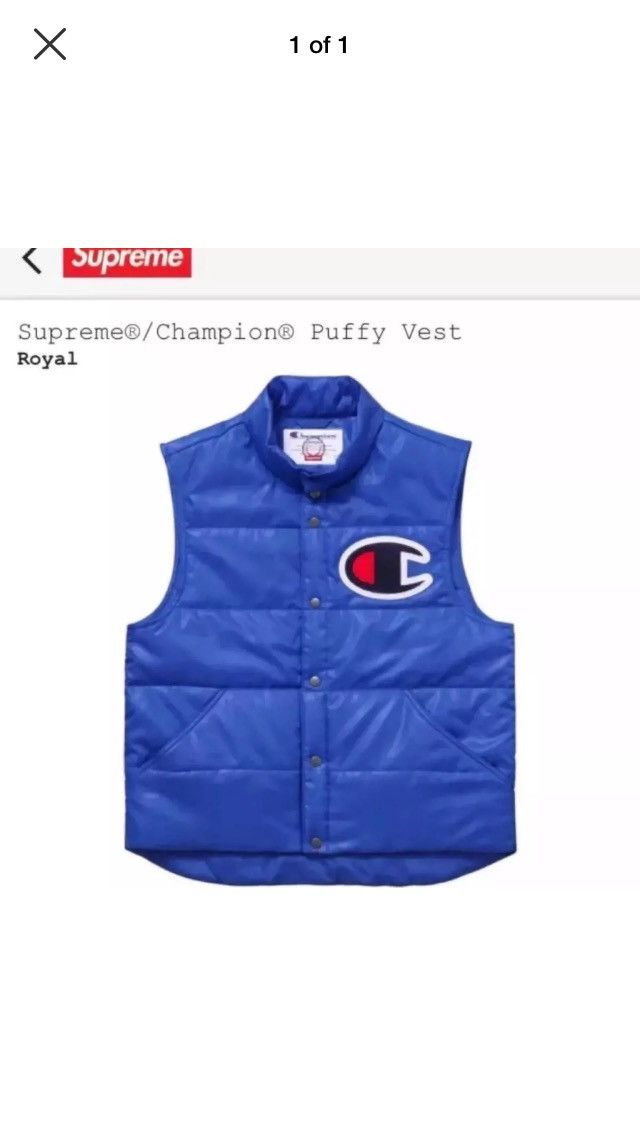Close the image viewer

click(50, 44)
